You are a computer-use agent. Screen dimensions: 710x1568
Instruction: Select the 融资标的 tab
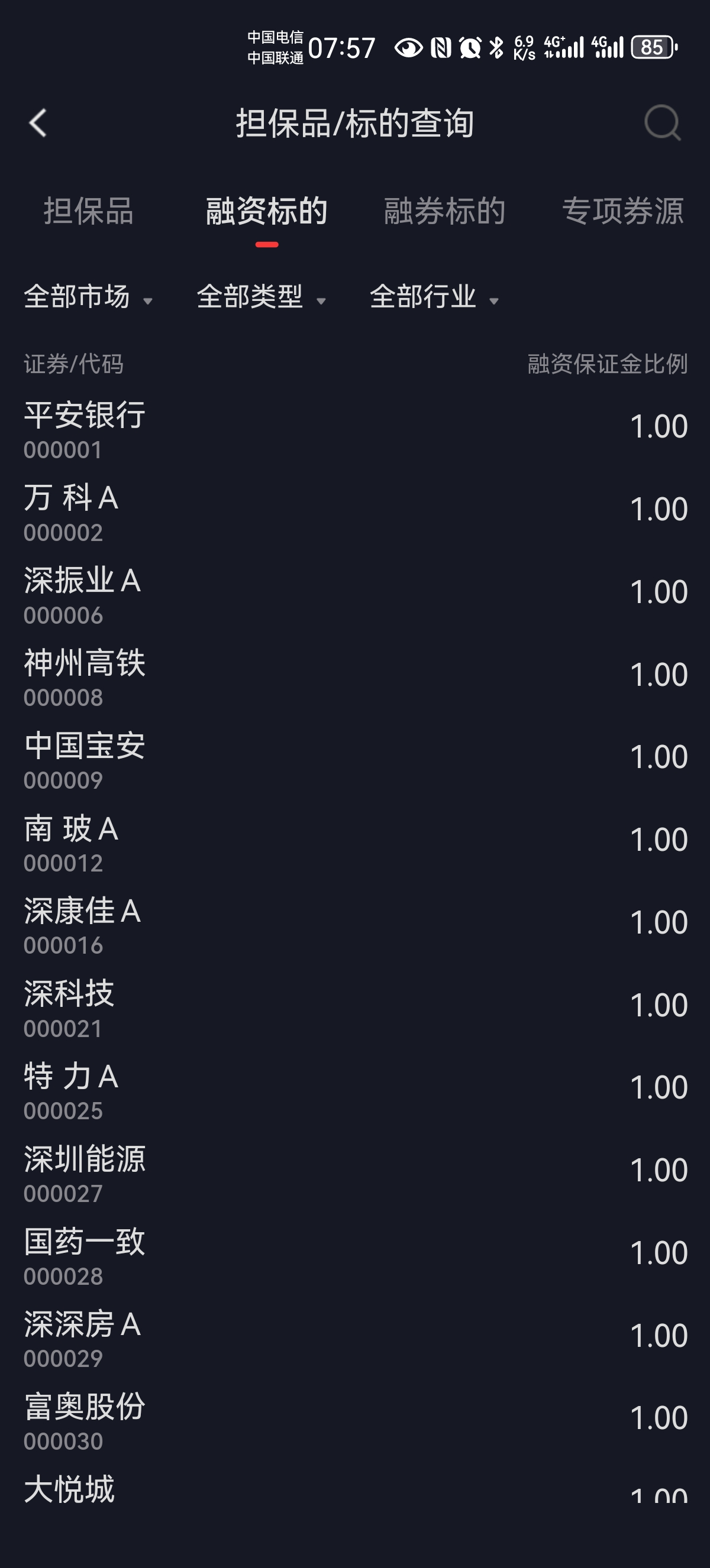click(x=267, y=211)
